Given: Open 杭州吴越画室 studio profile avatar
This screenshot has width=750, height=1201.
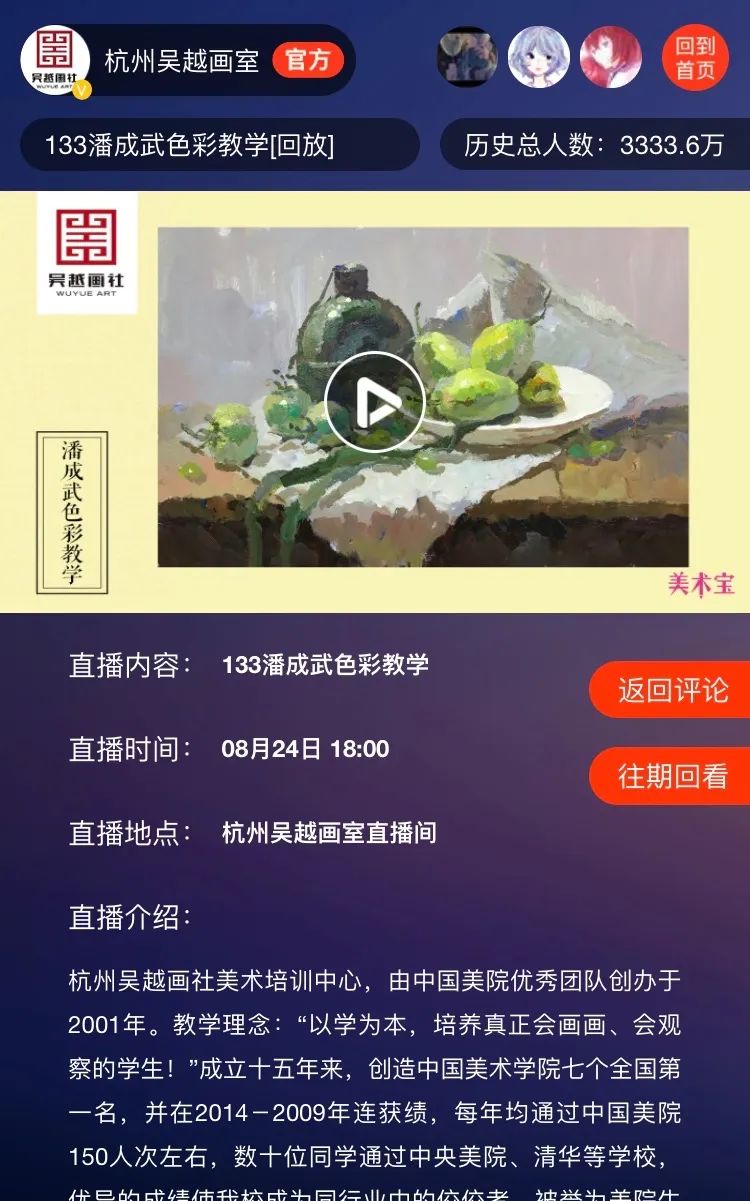Looking at the screenshot, I should pyautogui.click(x=55, y=60).
